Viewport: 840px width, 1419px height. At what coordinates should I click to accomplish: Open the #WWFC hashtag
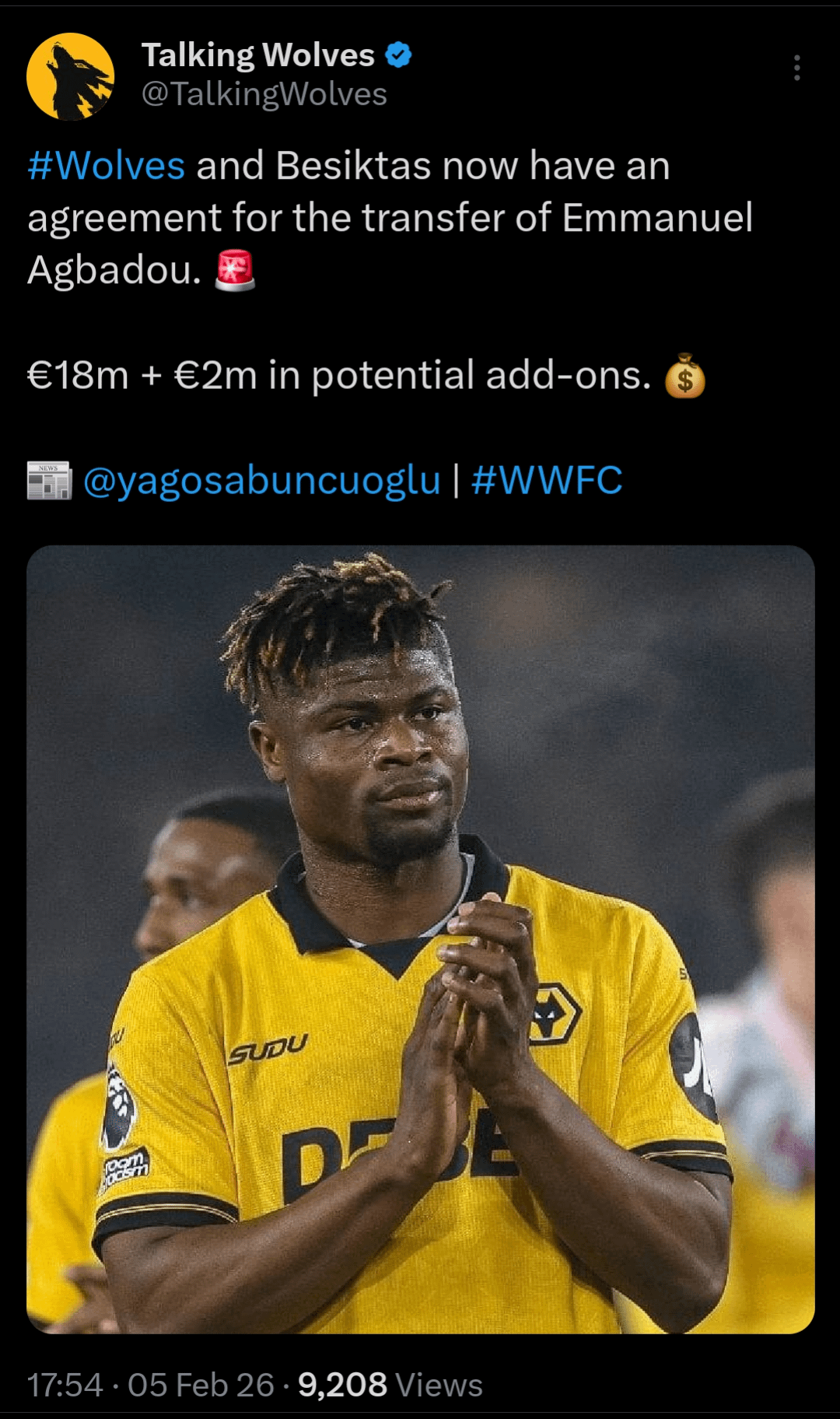click(x=546, y=480)
